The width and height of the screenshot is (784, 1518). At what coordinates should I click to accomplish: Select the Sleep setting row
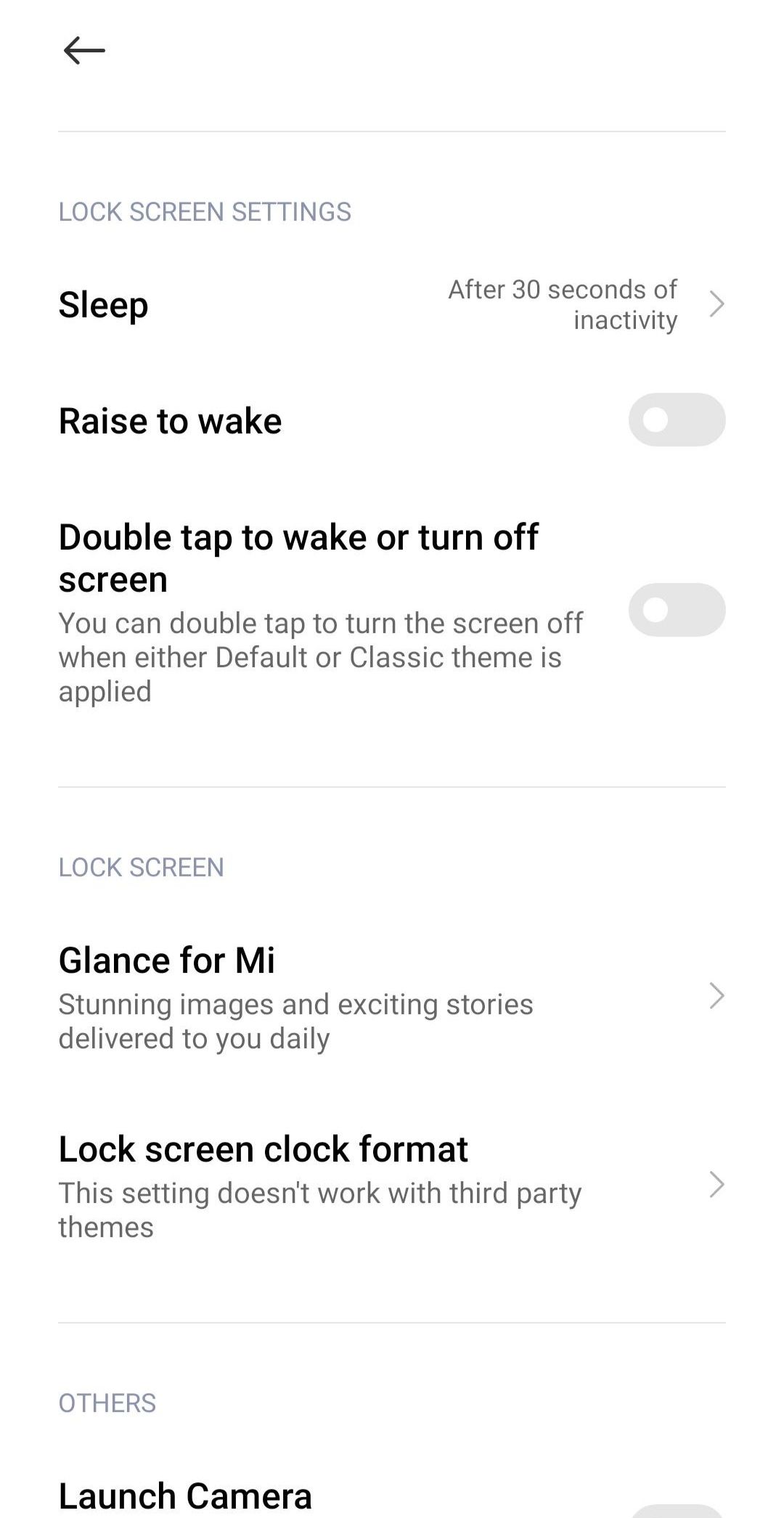tap(102, 304)
